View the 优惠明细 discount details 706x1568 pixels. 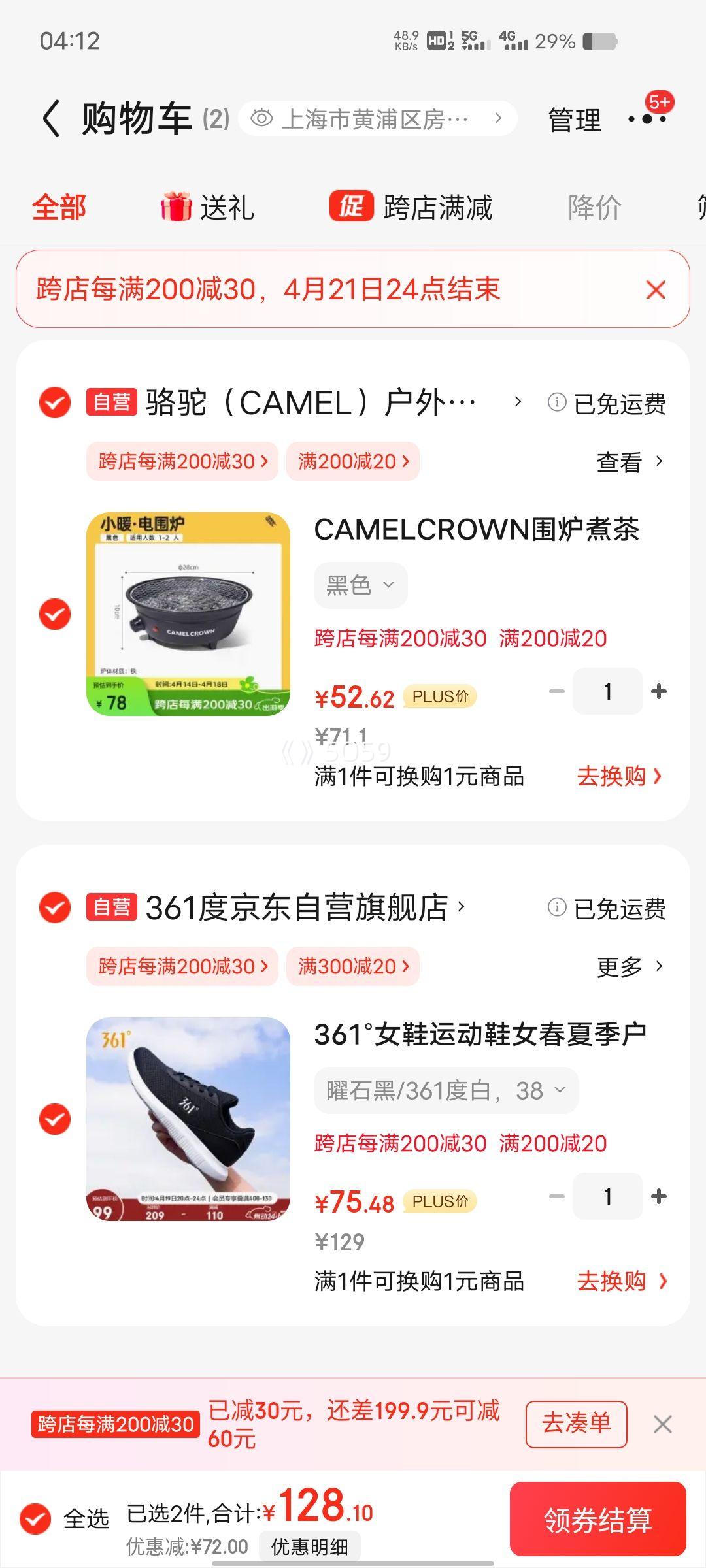point(309,1546)
